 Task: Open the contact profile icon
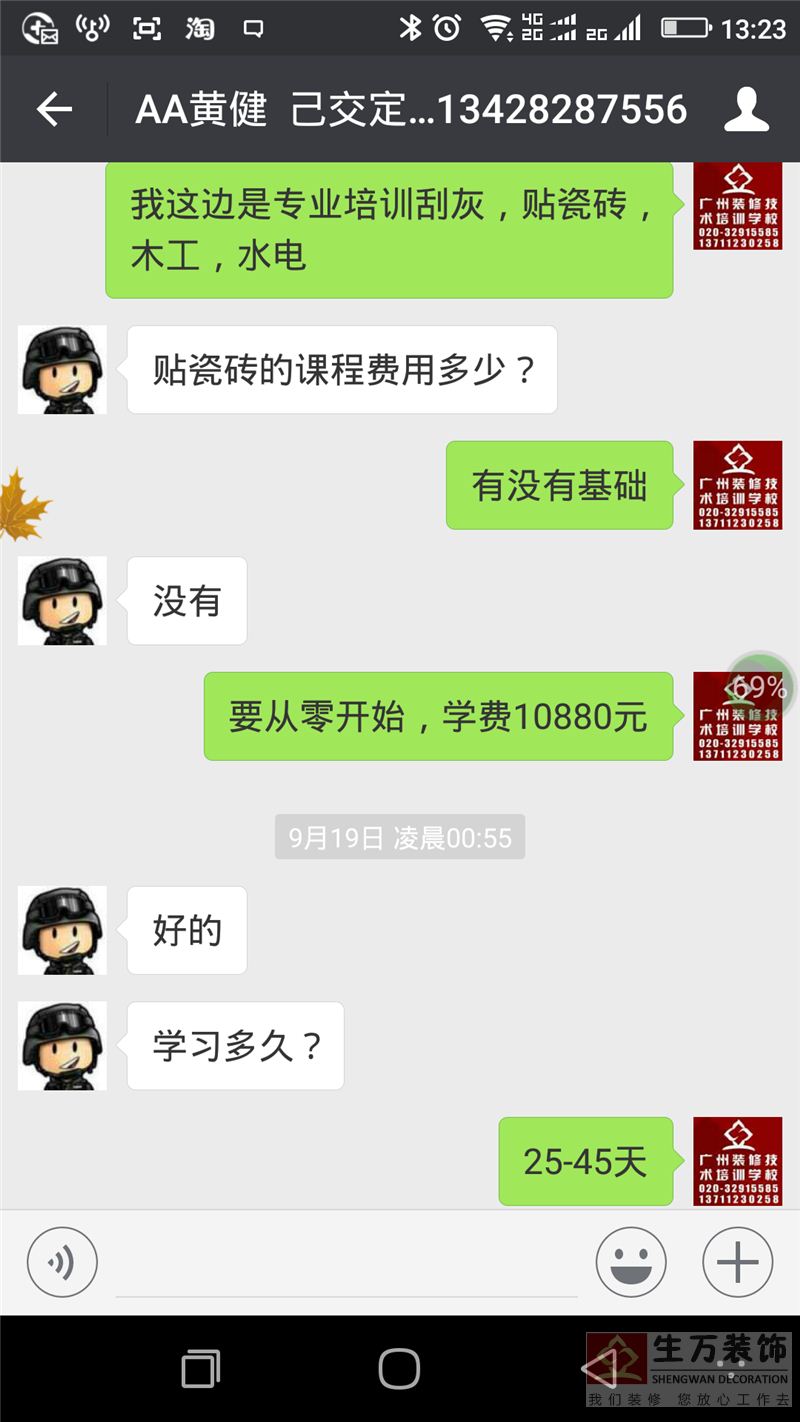(746, 109)
